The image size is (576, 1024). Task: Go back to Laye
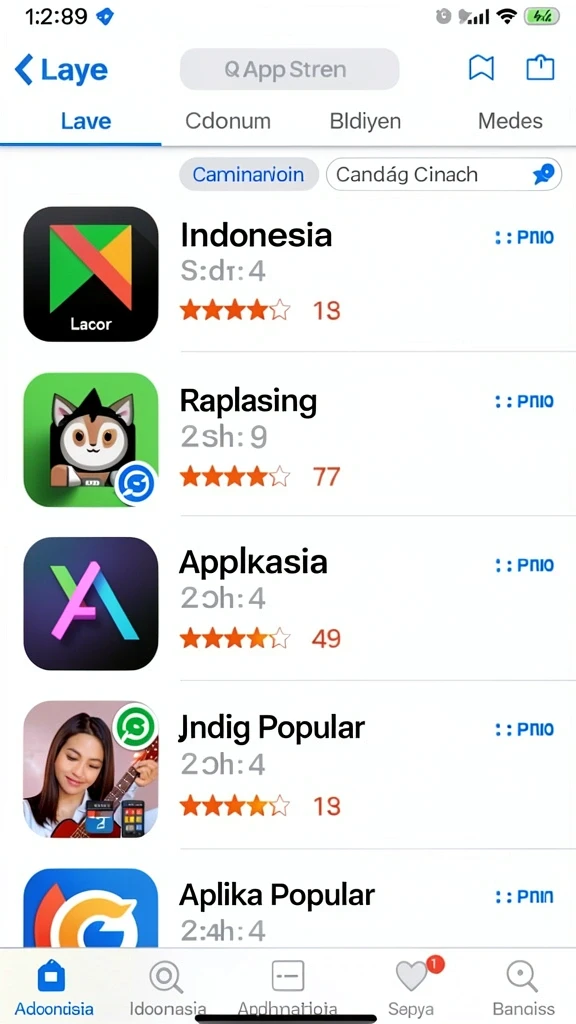point(61,70)
